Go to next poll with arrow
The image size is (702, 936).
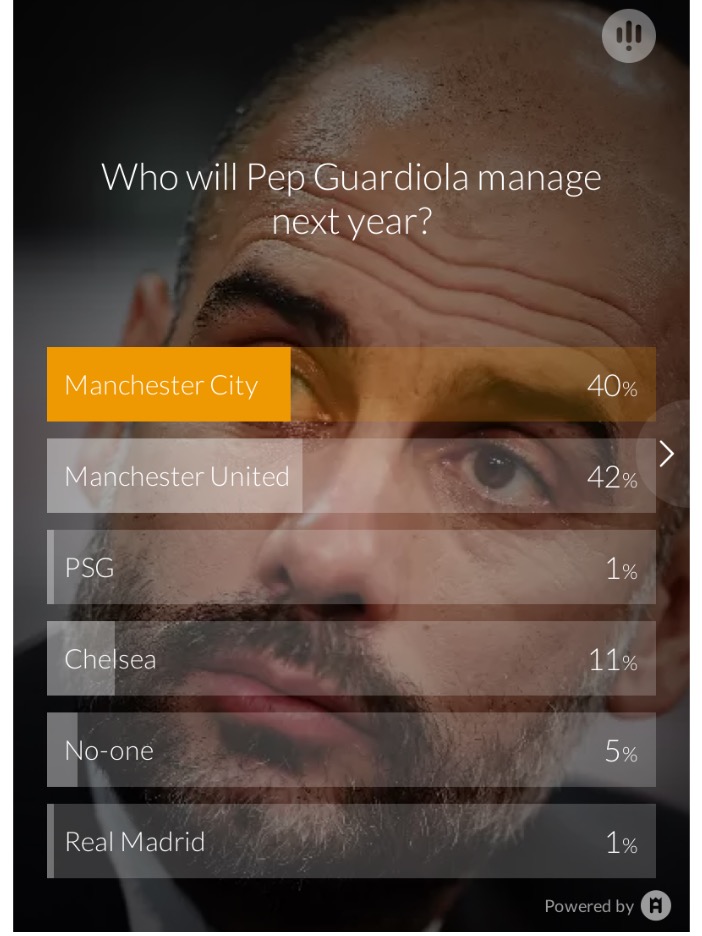click(667, 454)
